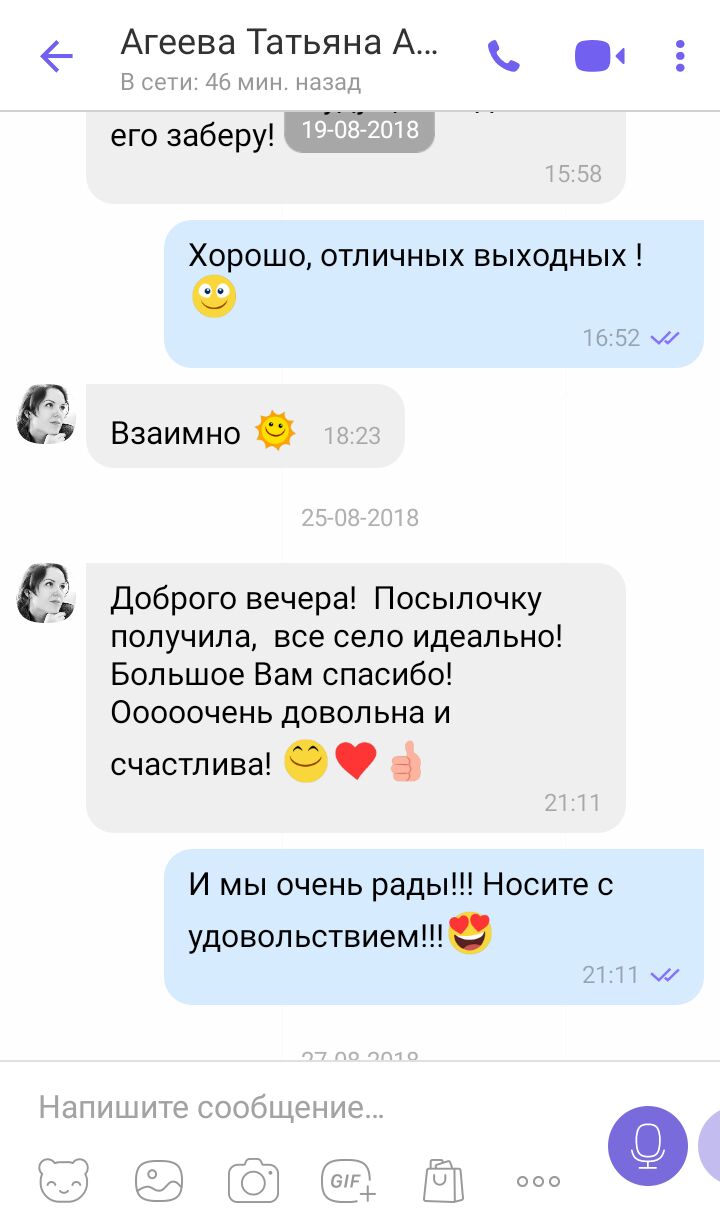The image size is (720, 1232).
Task: Start a video call
Action: [599, 56]
